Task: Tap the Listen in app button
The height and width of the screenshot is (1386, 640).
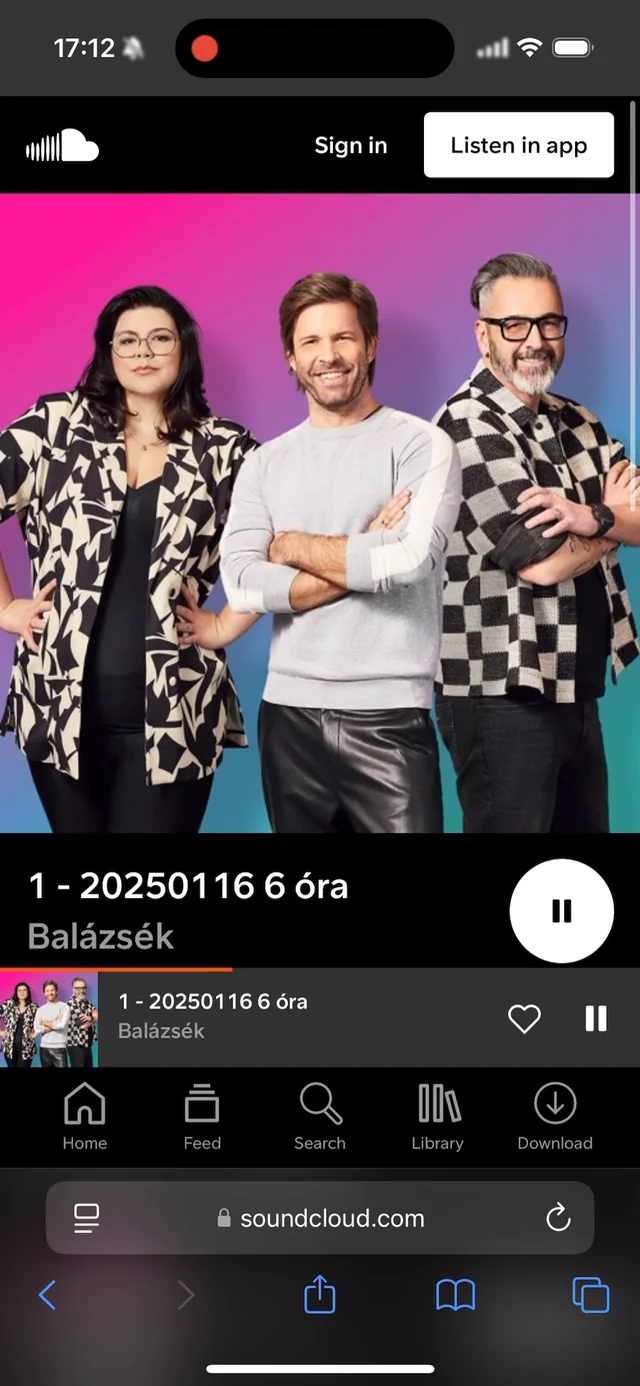Action: (518, 145)
